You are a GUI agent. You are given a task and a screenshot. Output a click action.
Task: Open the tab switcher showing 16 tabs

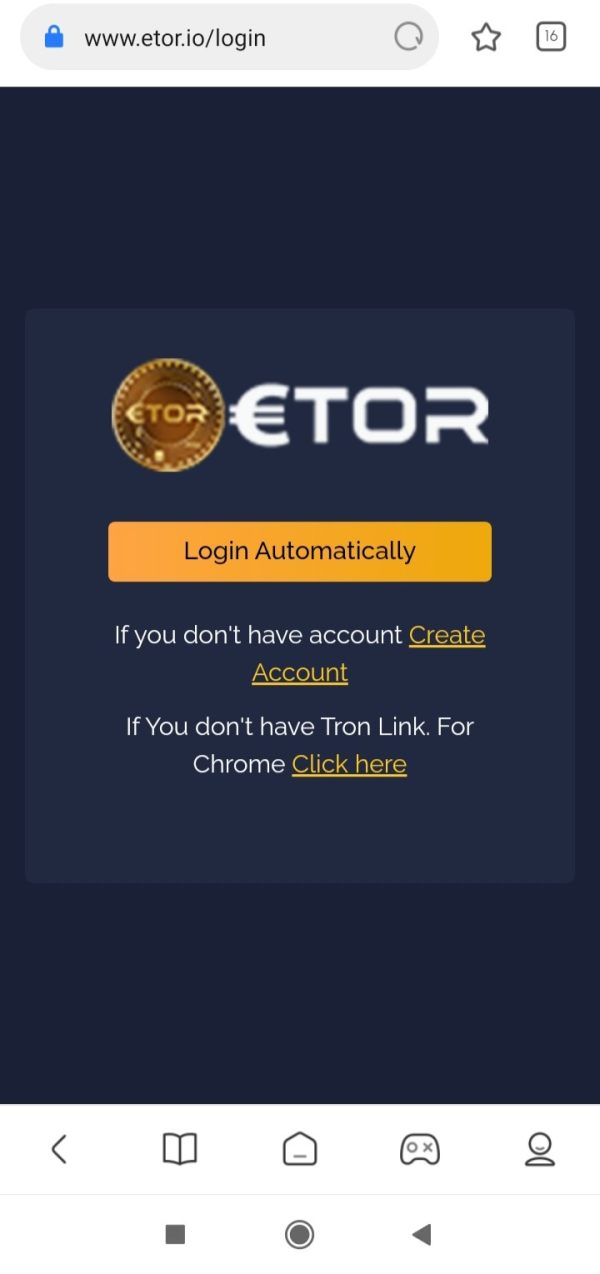[x=551, y=37]
